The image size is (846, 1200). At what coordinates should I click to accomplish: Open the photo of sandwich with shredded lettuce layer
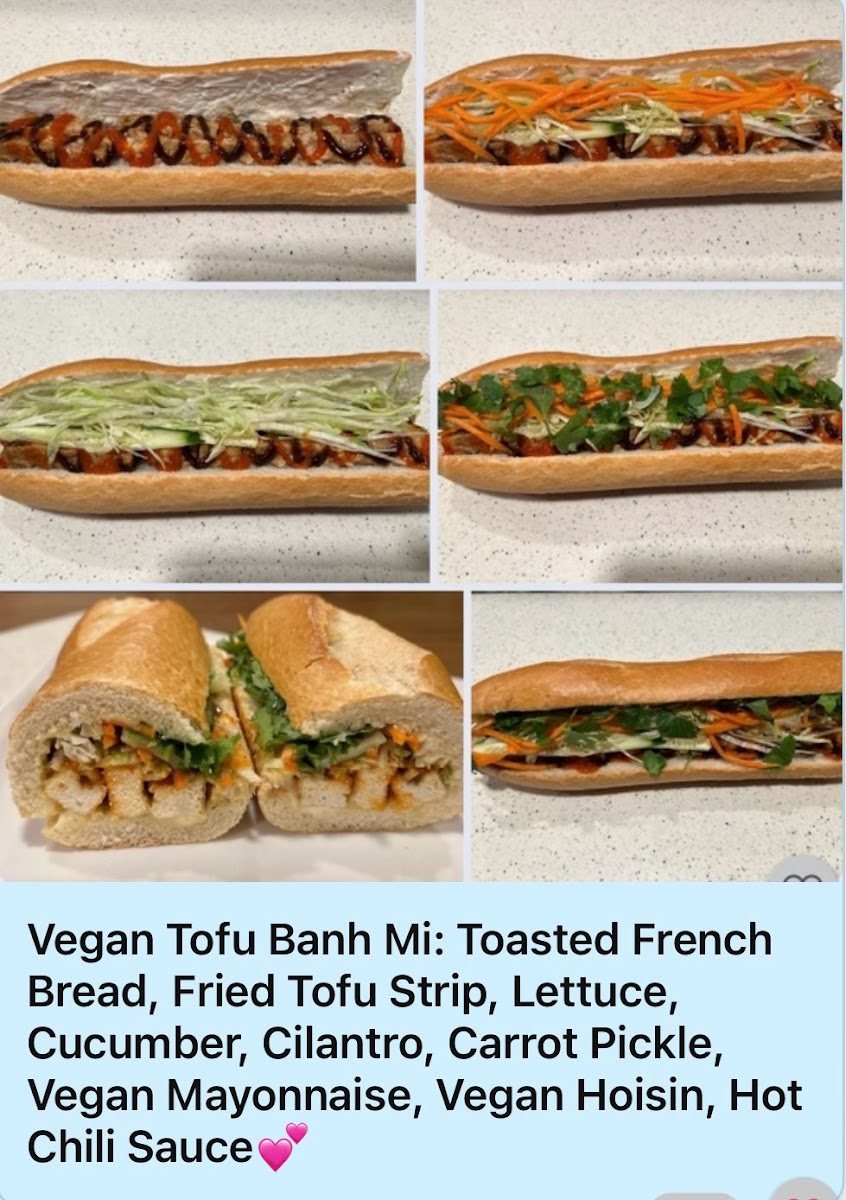coord(214,436)
